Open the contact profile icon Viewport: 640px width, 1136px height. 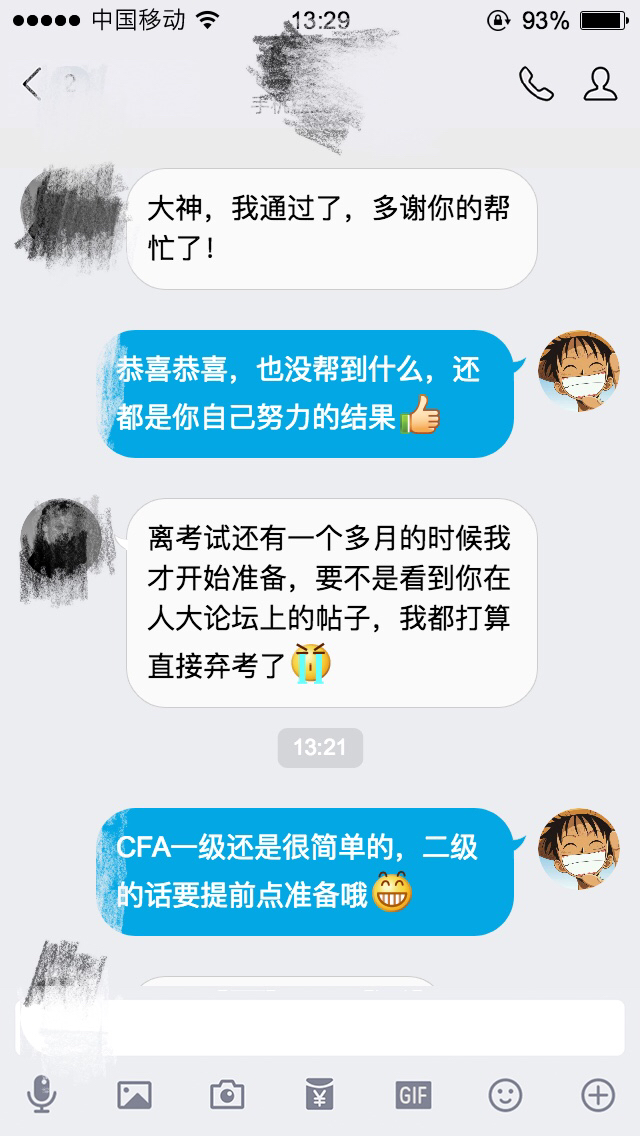600,85
